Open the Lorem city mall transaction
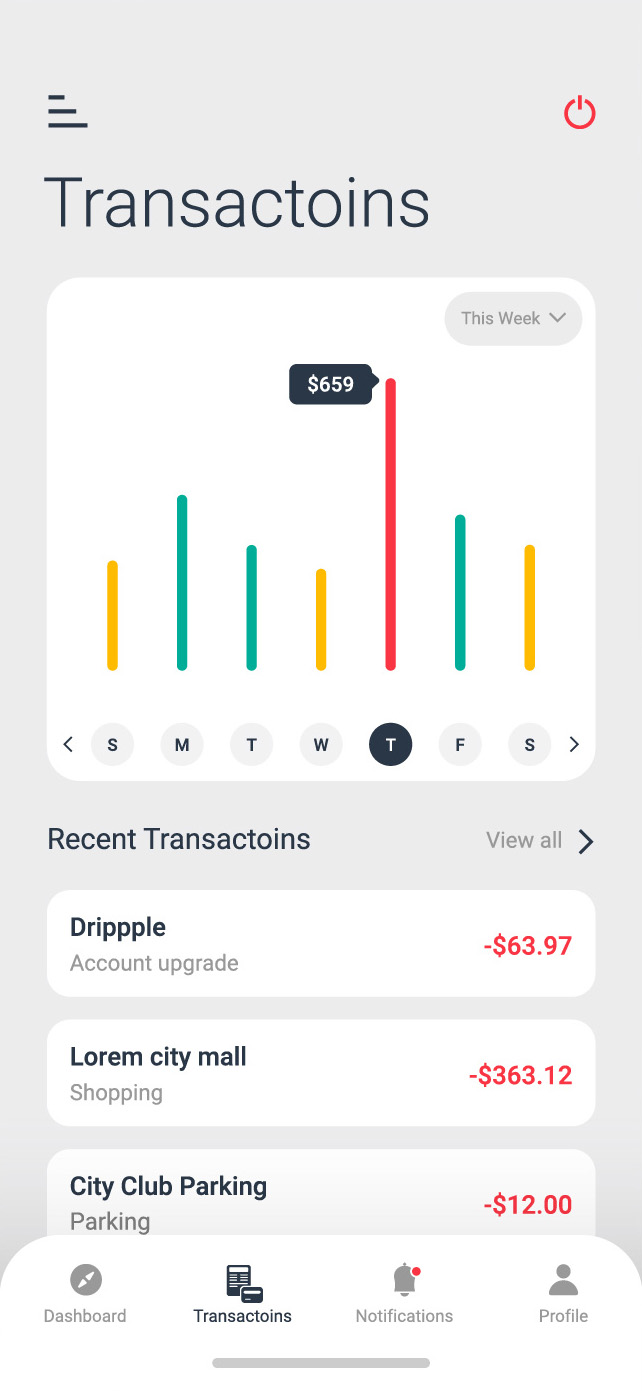This screenshot has width=642, height=1391. pos(321,1073)
